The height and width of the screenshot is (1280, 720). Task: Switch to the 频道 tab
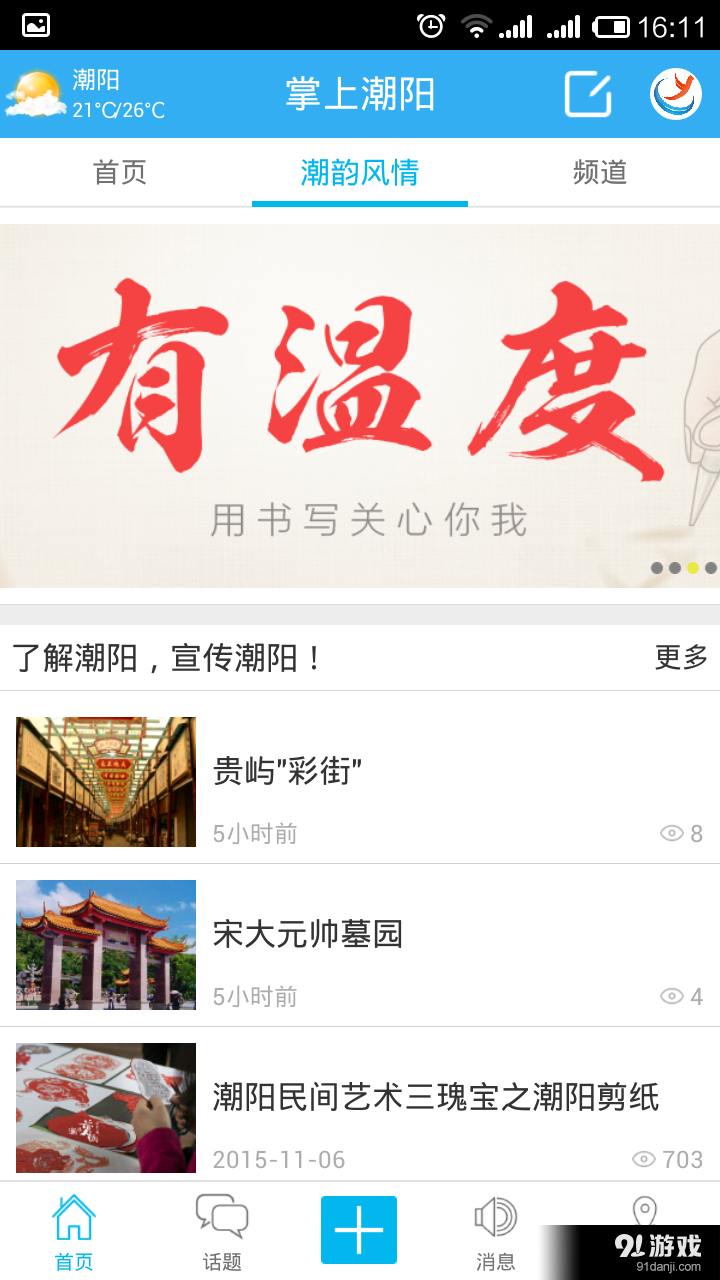[x=600, y=172]
